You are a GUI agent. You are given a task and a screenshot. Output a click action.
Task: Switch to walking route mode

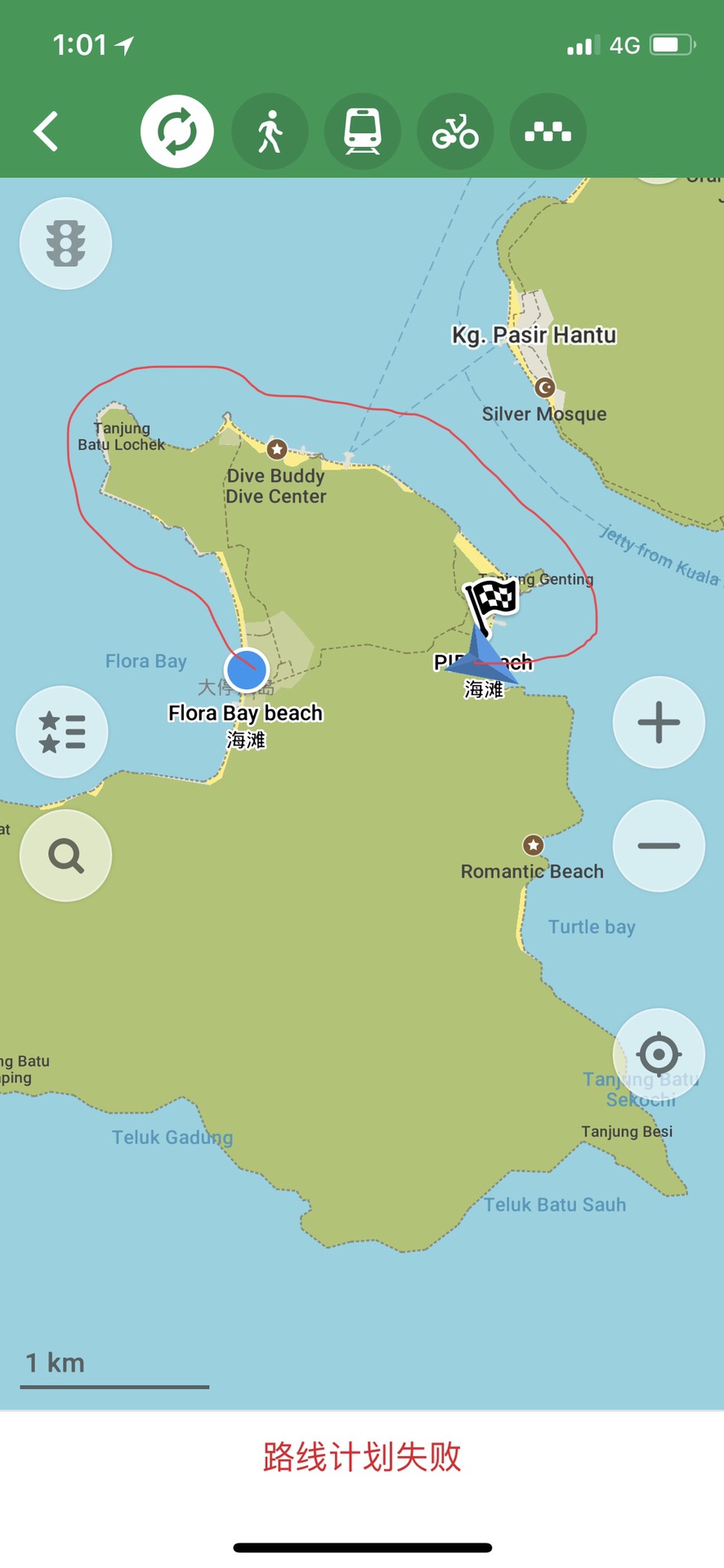[x=270, y=131]
